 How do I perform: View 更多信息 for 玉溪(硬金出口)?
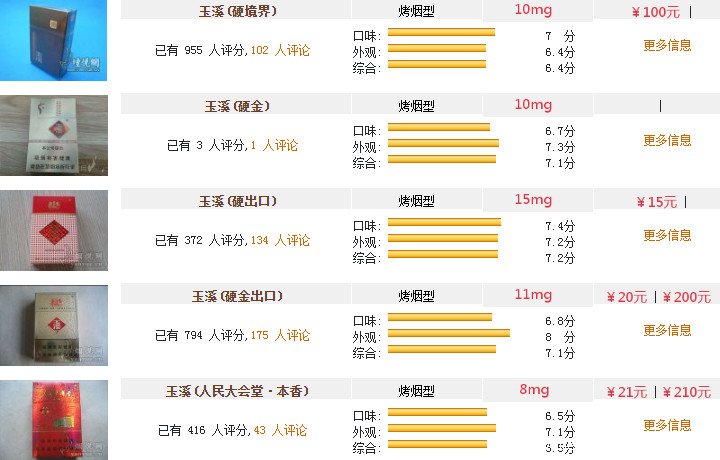667,330
